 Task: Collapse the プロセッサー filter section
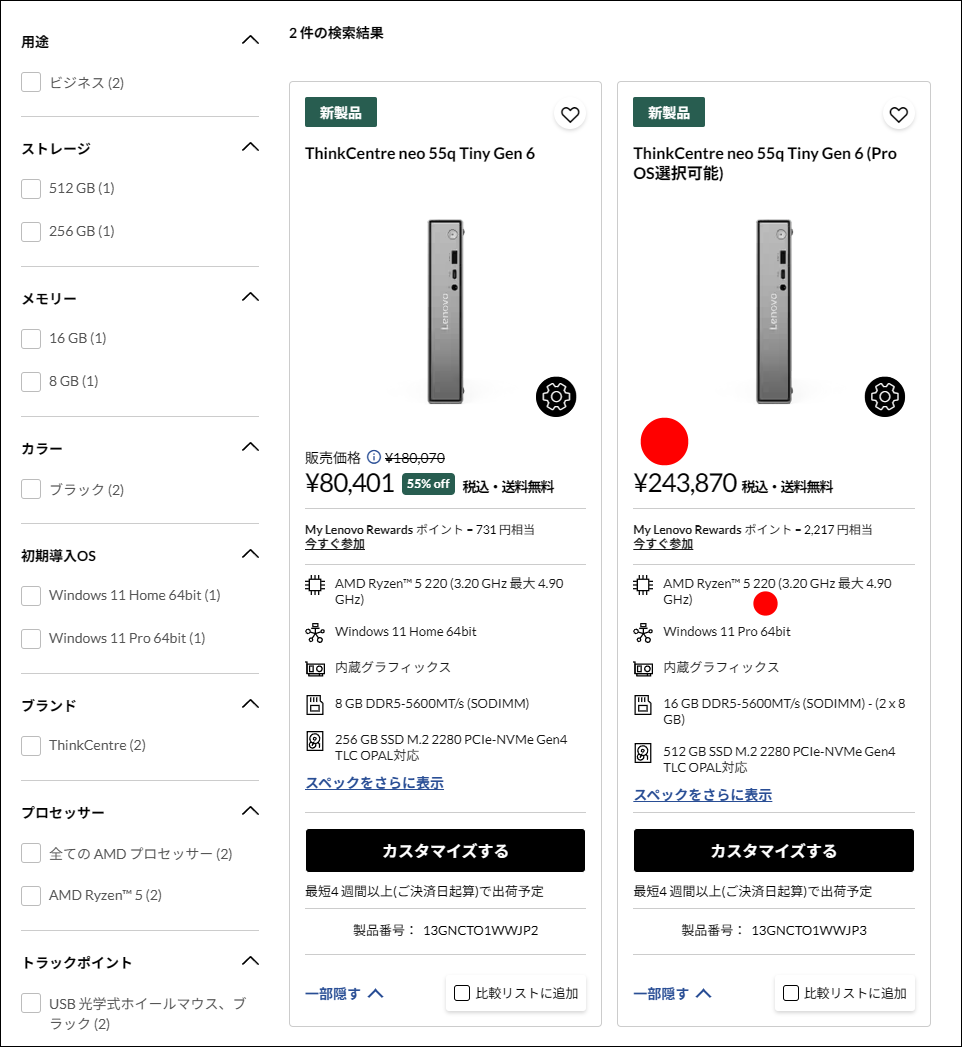tap(250, 811)
